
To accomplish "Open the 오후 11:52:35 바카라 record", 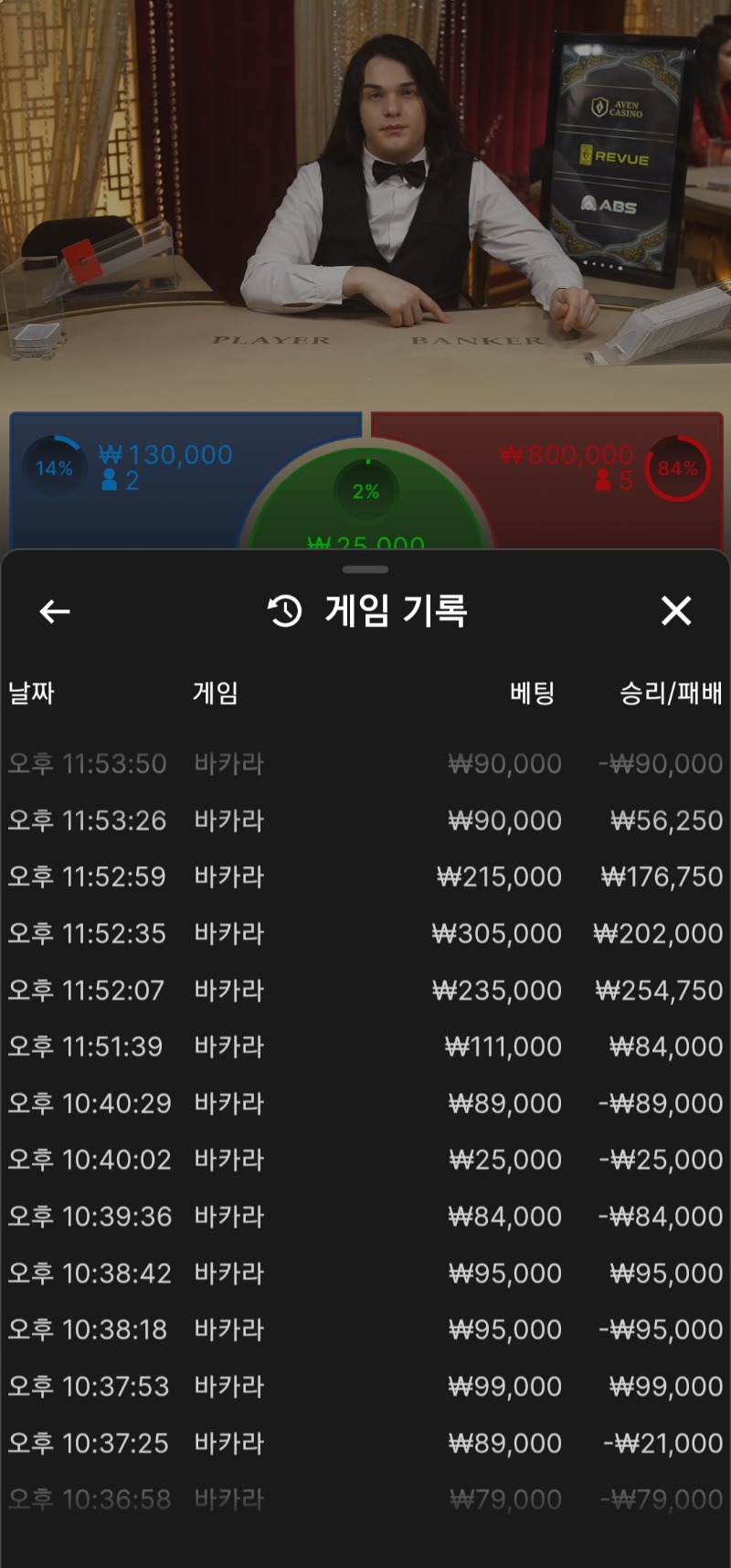I will (x=365, y=934).
